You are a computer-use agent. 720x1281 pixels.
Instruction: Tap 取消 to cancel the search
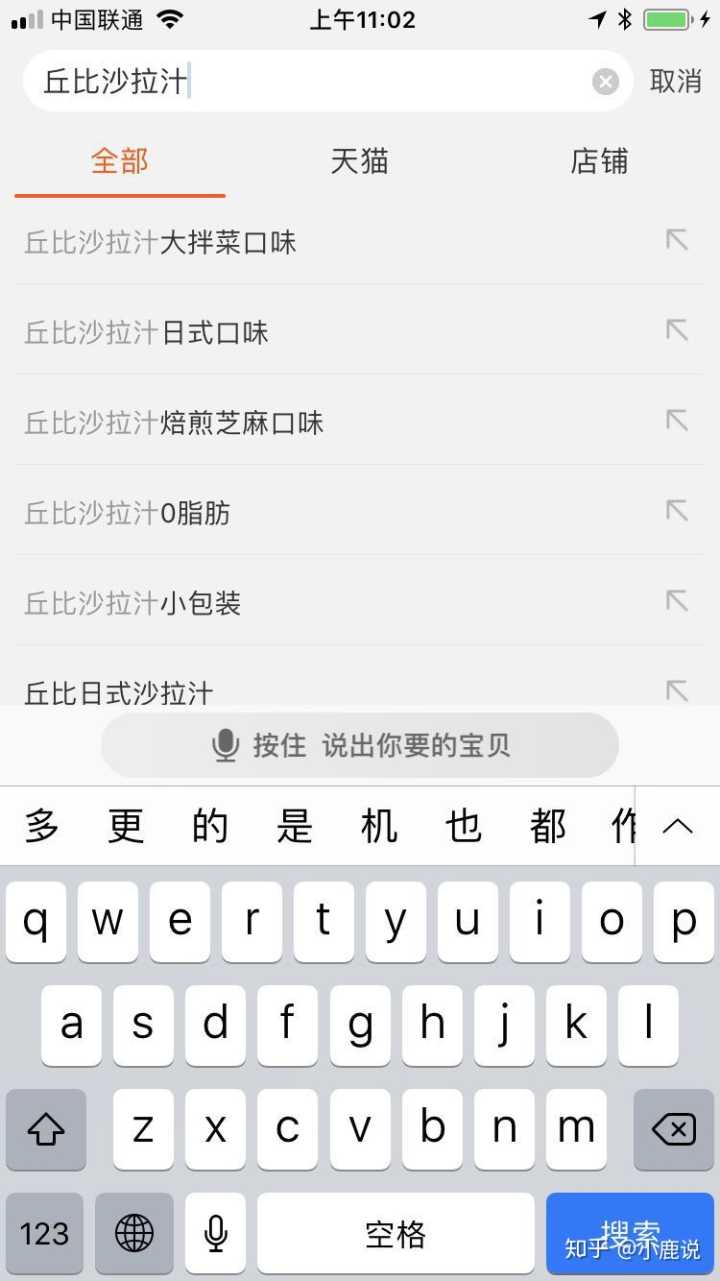point(675,82)
